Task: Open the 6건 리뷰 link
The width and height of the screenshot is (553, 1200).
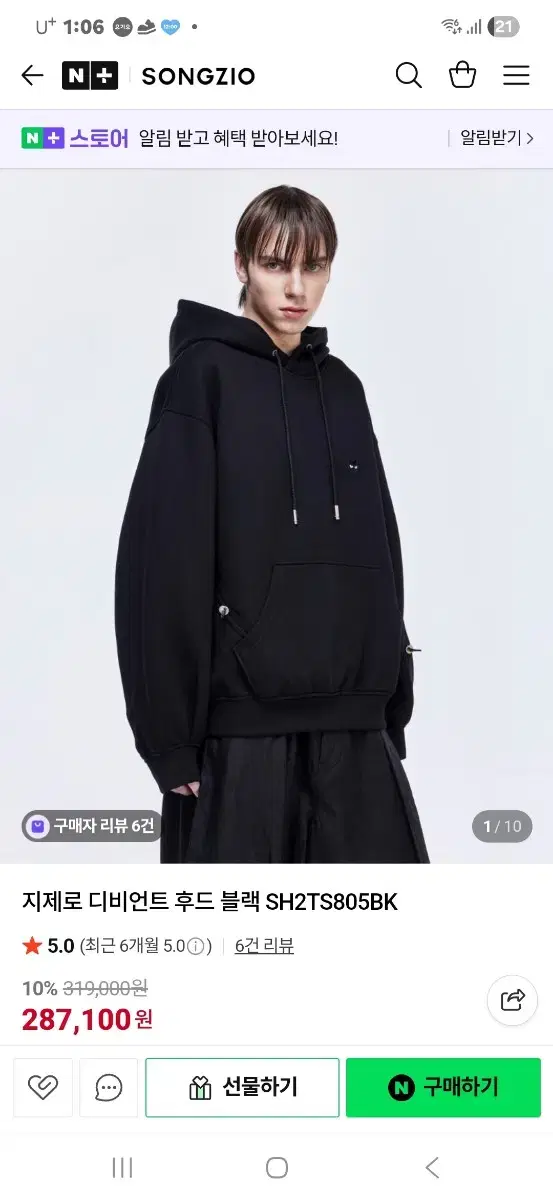Action: coord(264,945)
